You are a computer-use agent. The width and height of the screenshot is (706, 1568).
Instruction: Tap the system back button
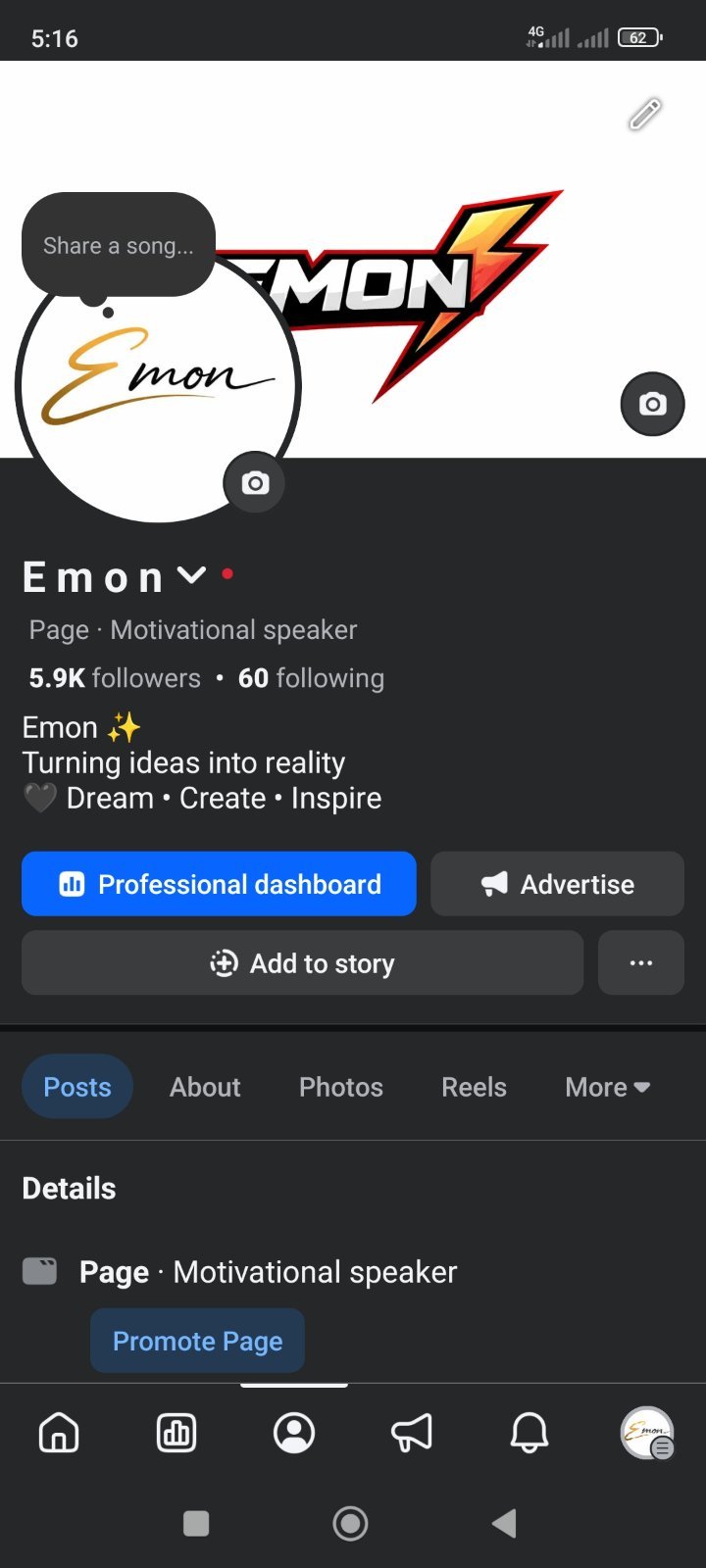504,1523
